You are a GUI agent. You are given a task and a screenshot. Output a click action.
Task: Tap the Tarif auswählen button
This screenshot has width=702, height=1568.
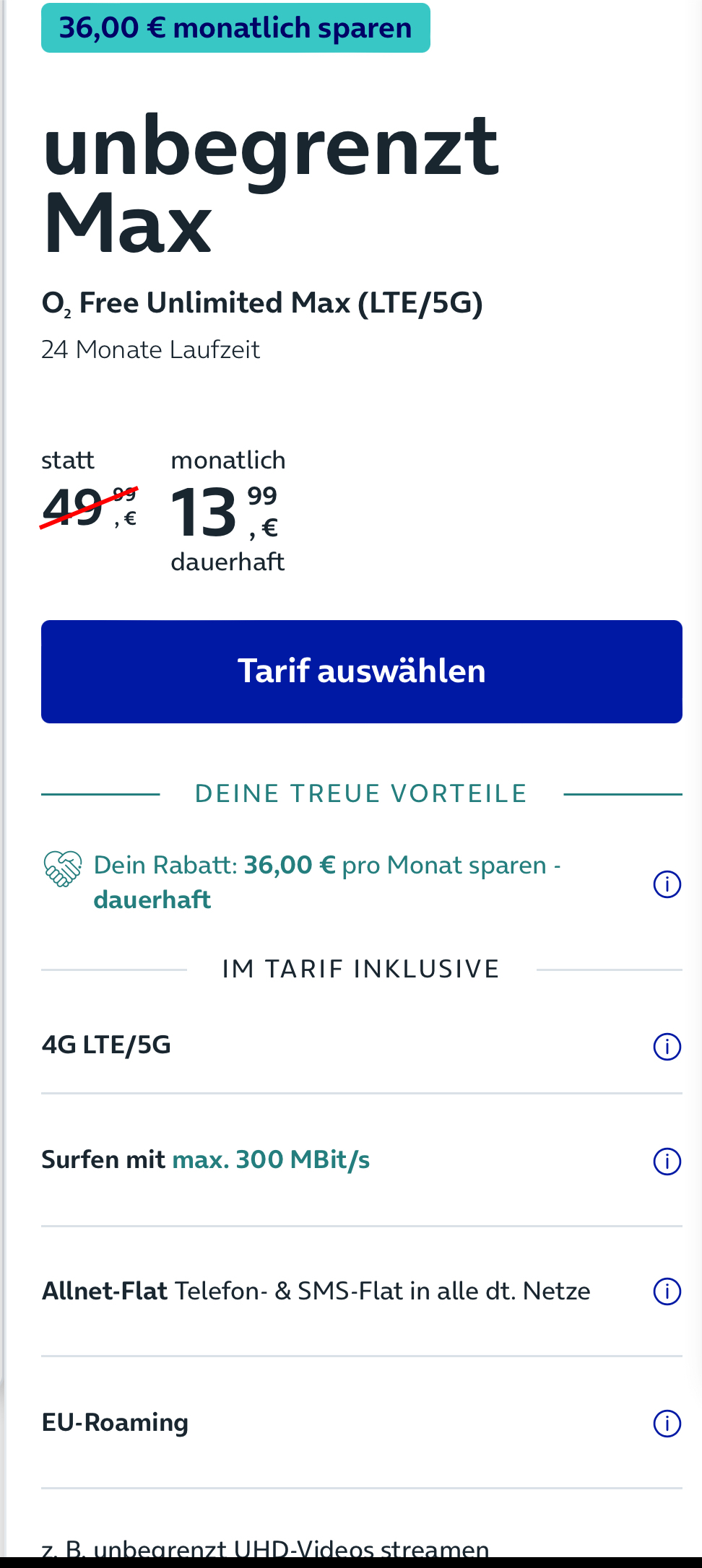click(x=361, y=671)
